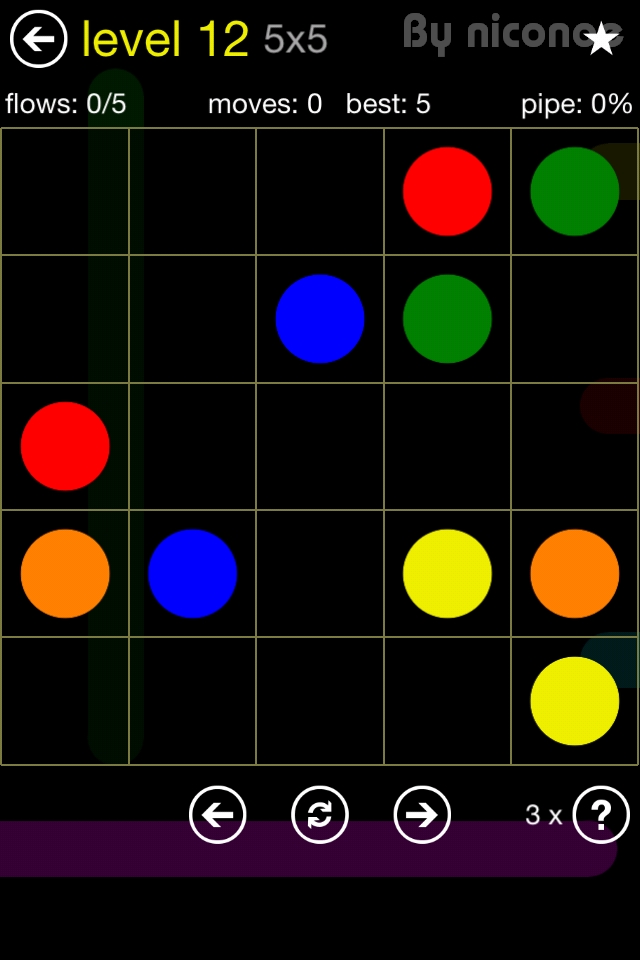
Task: Select the orange dot above the yellow dot
Action: tap(575, 574)
